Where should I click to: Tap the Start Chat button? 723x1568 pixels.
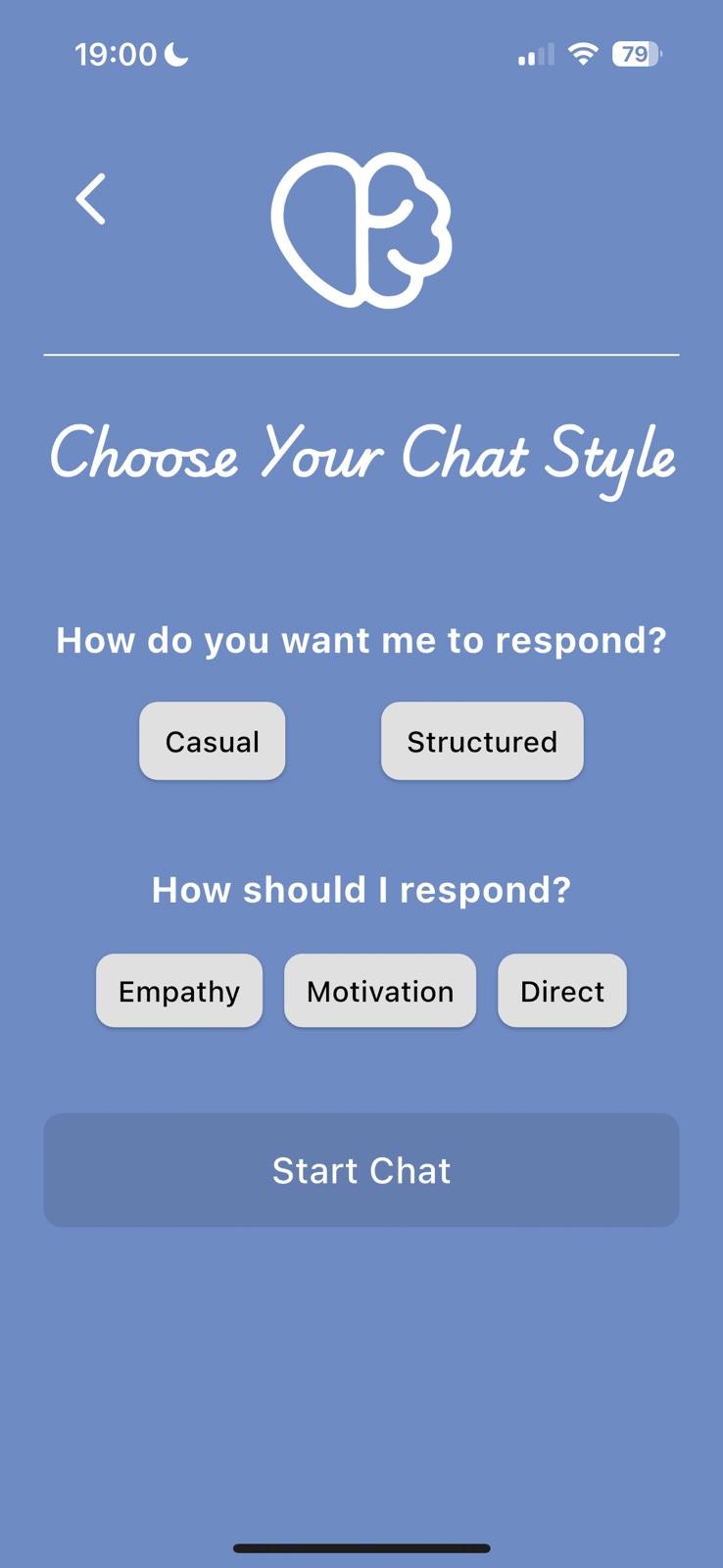361,1170
